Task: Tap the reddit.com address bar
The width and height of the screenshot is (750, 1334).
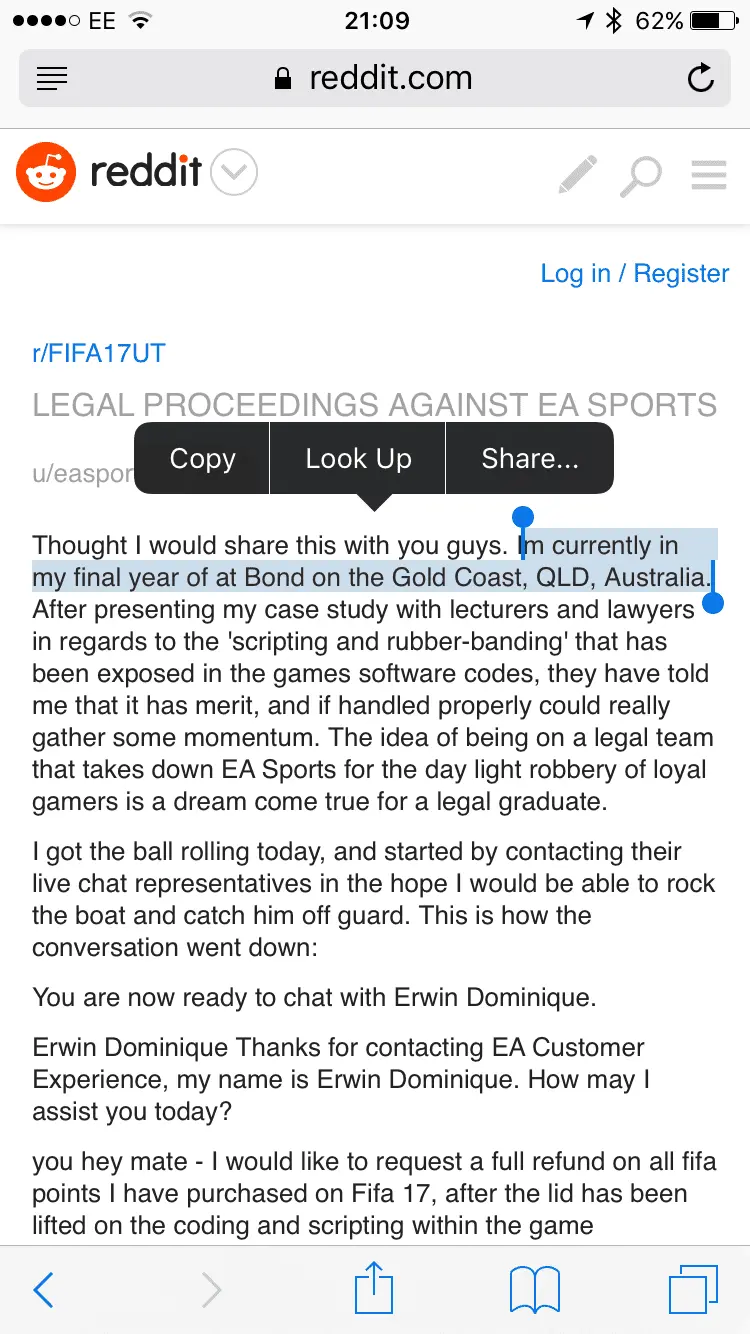Action: click(375, 78)
